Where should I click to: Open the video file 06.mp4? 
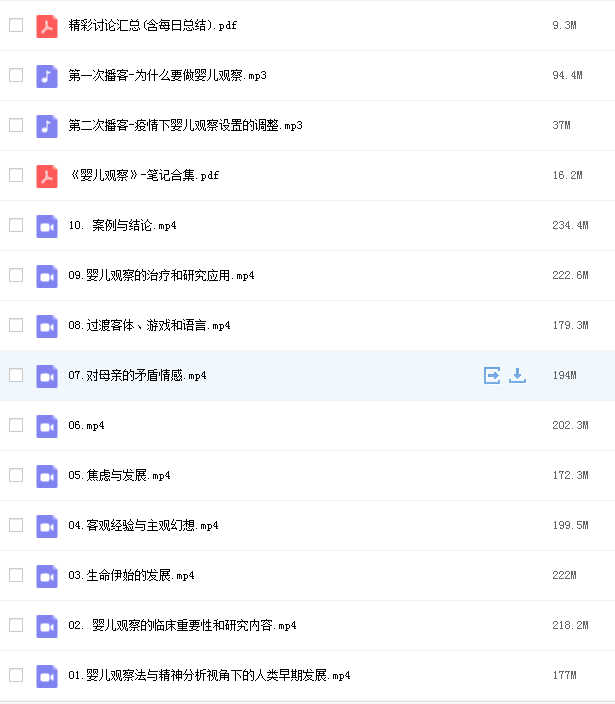pos(86,425)
